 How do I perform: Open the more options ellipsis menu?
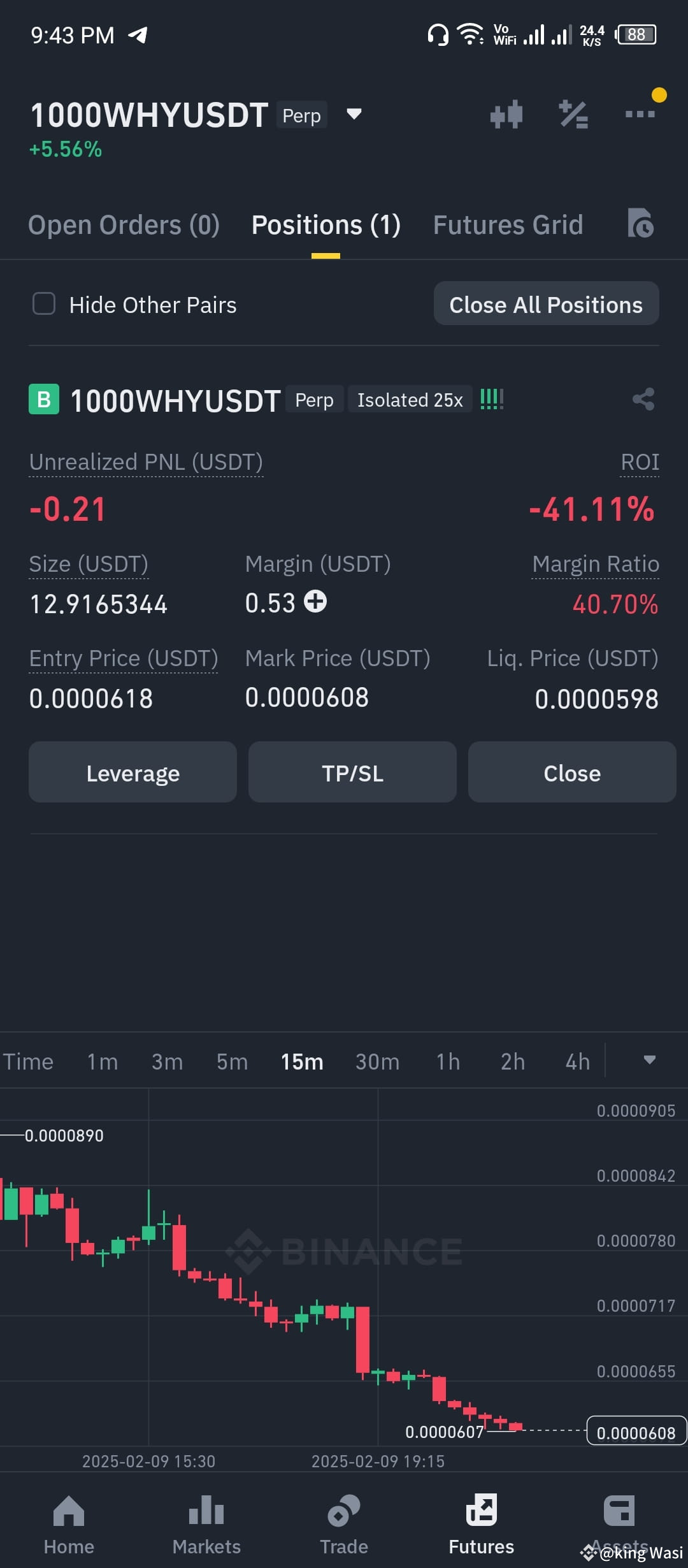640,115
